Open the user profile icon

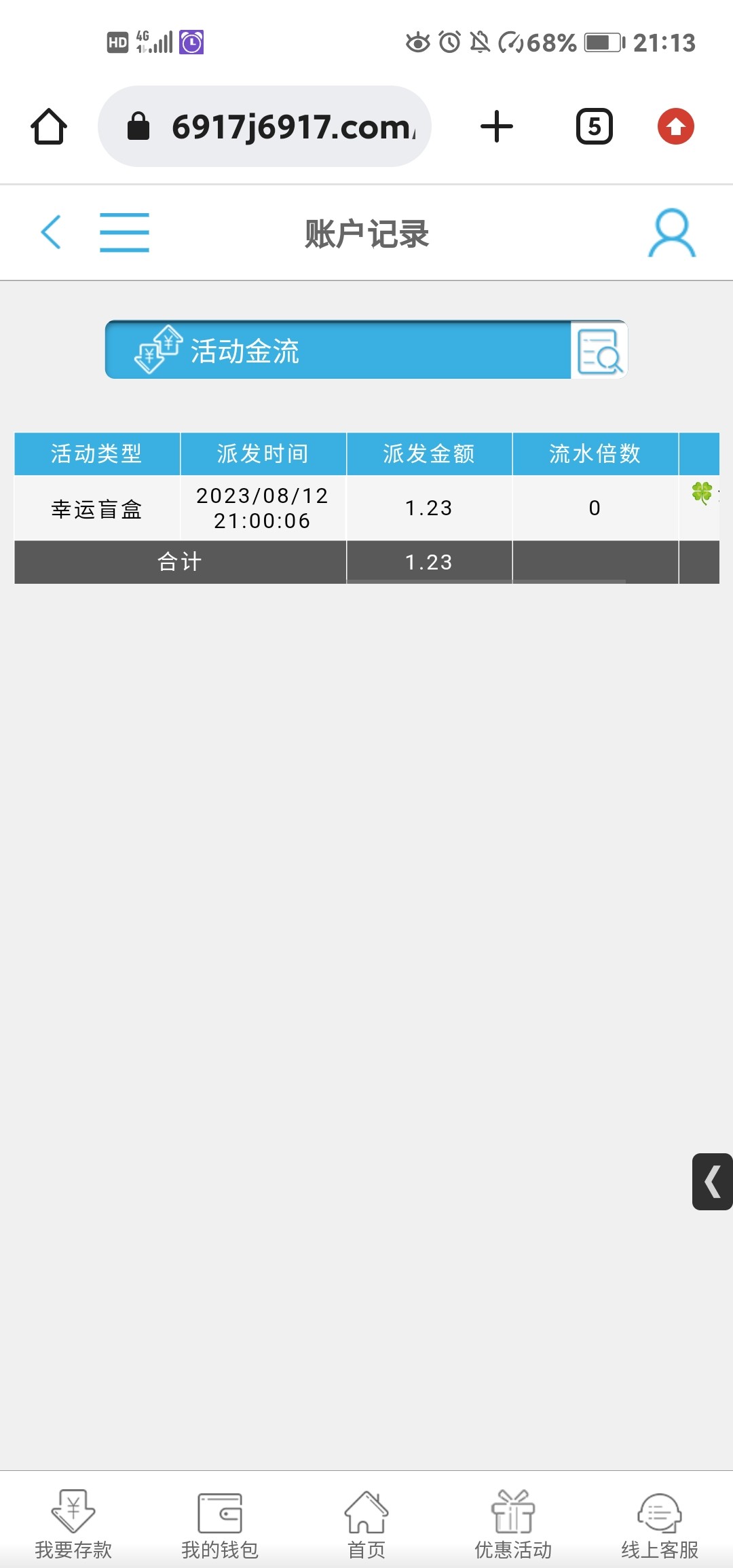pyautogui.click(x=671, y=233)
